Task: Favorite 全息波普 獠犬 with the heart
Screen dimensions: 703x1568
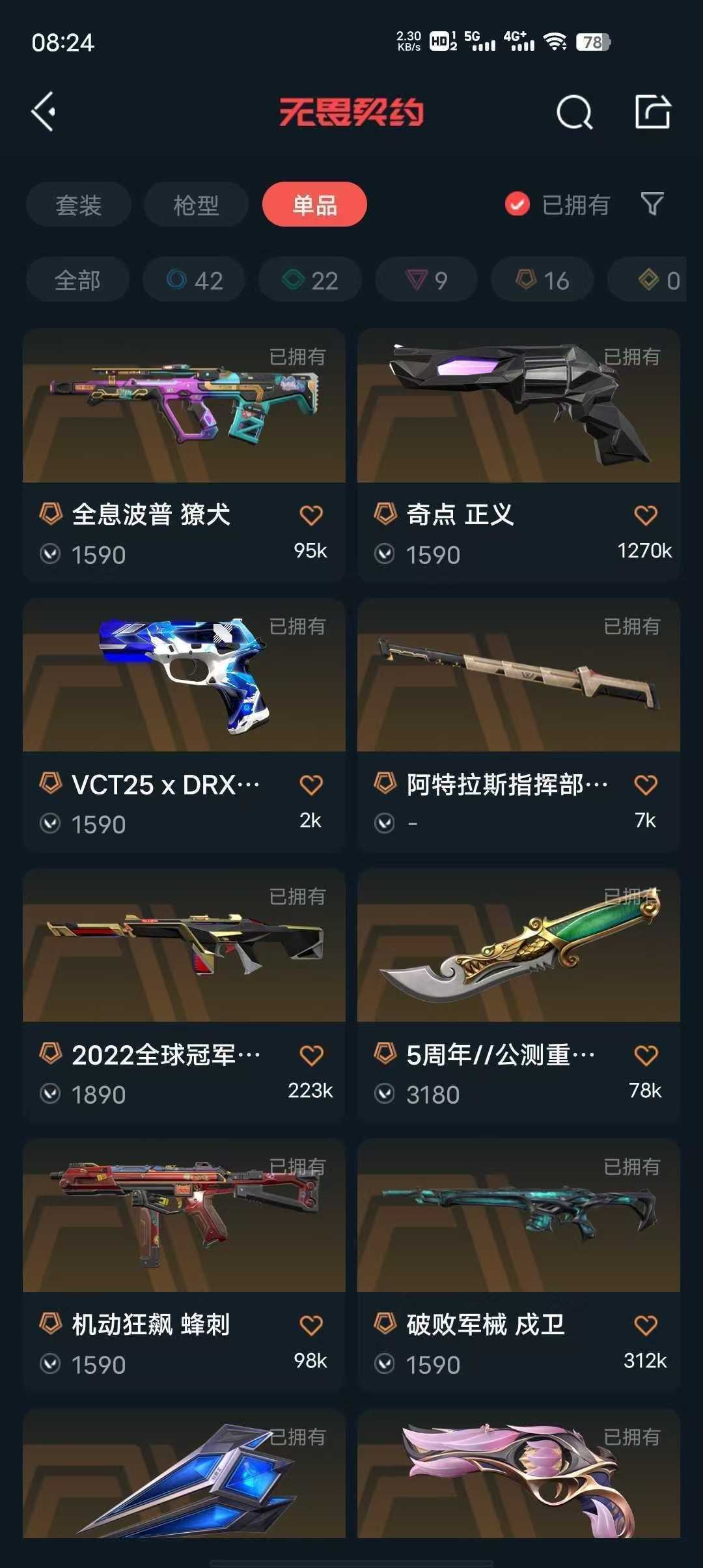Action: pos(312,514)
